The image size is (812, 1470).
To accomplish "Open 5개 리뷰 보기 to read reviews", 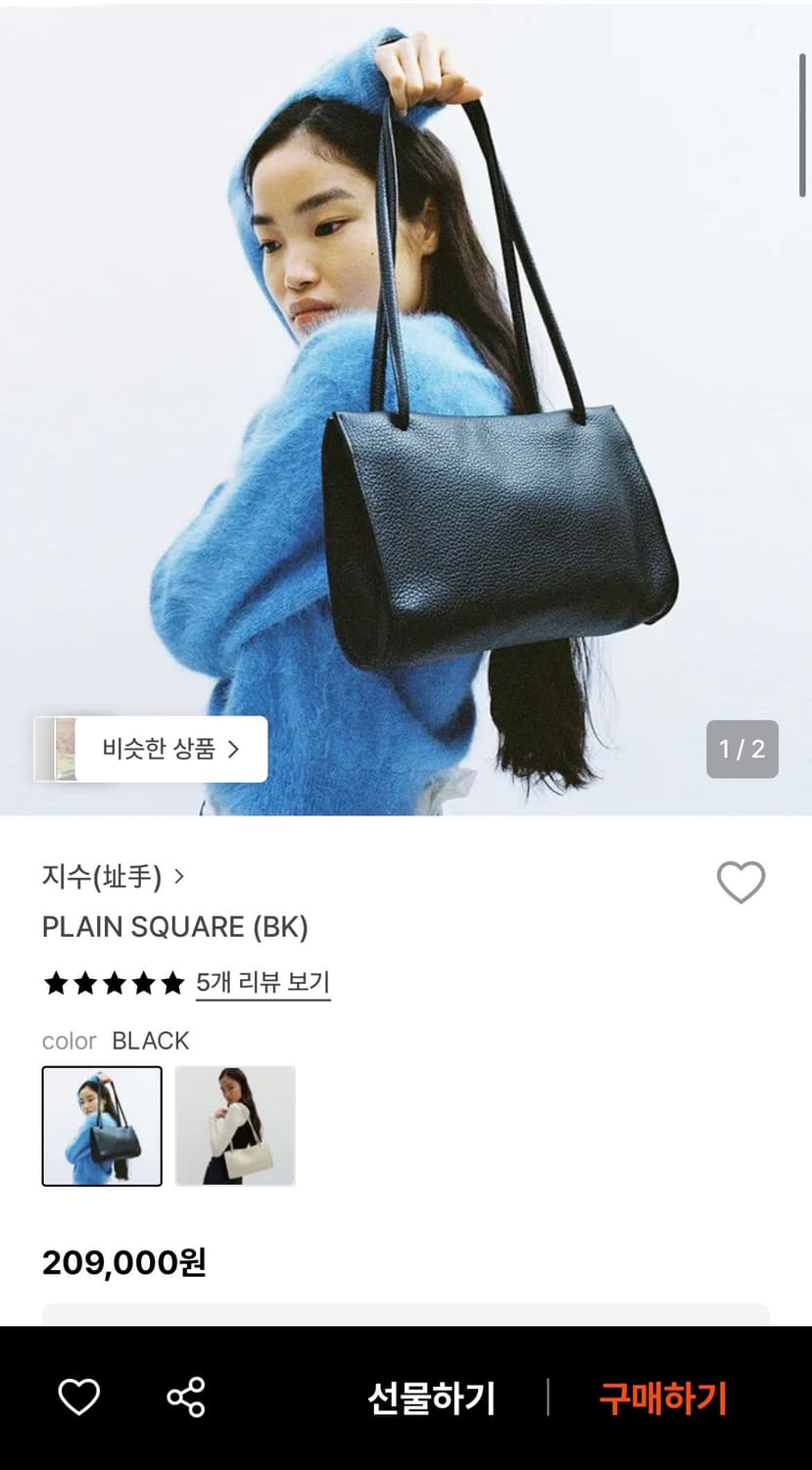I will 263,983.
